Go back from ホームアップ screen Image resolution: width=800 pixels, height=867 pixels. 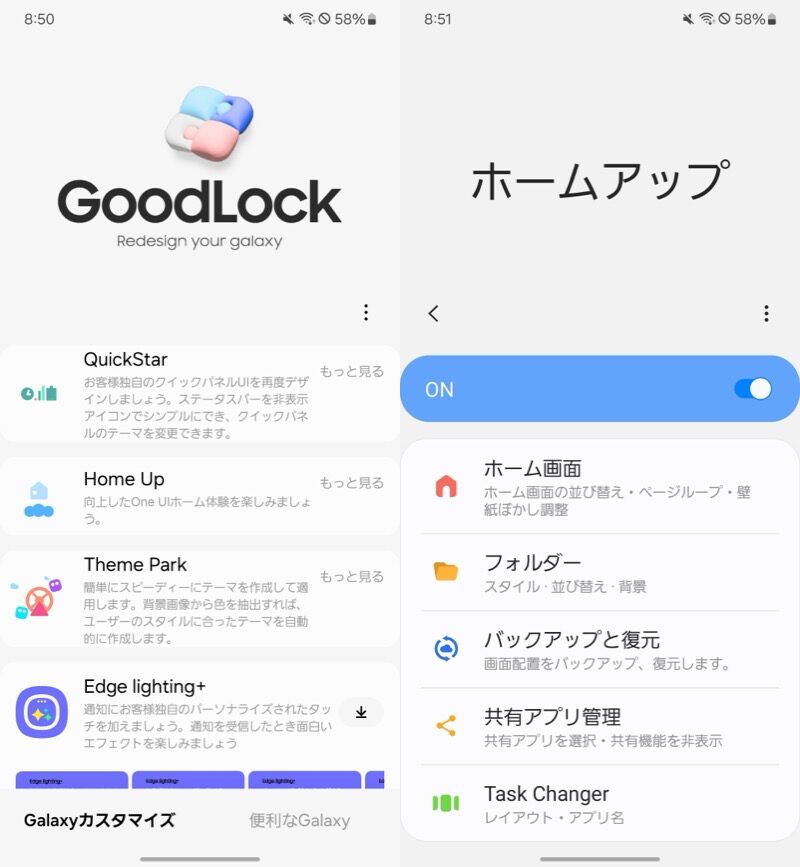[x=433, y=313]
